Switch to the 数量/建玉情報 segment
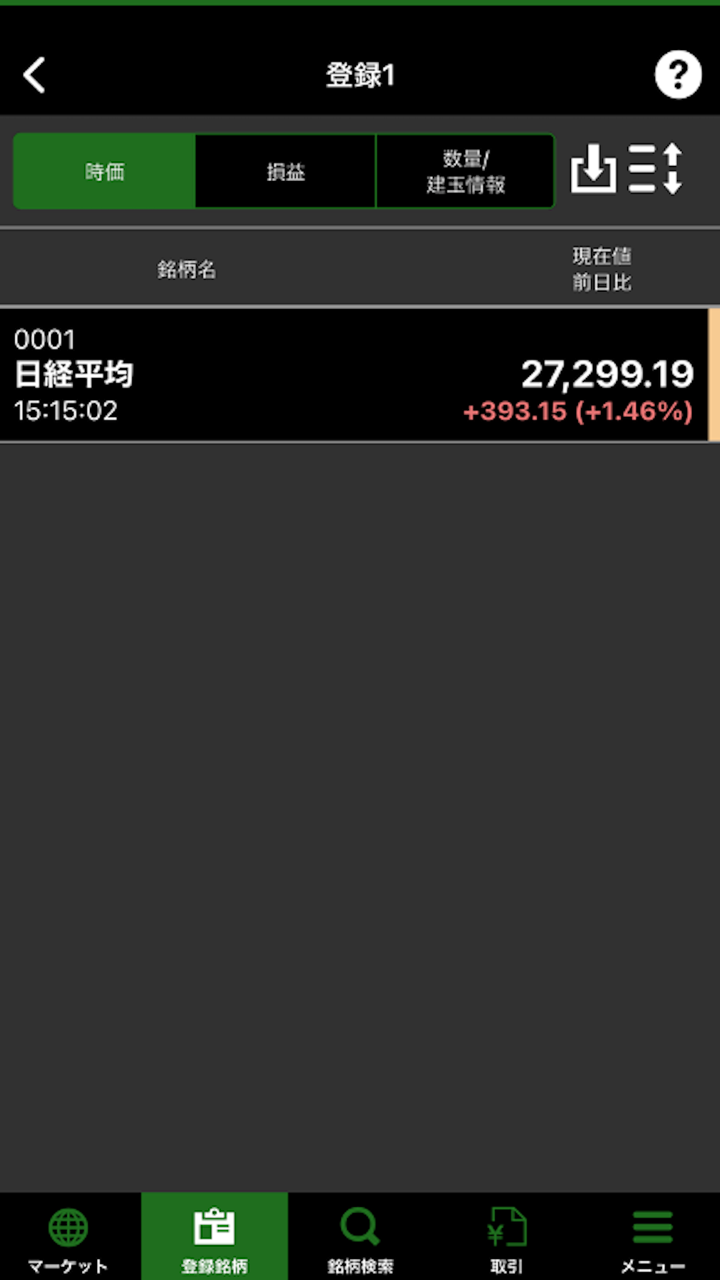The height and width of the screenshot is (1280, 720). click(465, 171)
